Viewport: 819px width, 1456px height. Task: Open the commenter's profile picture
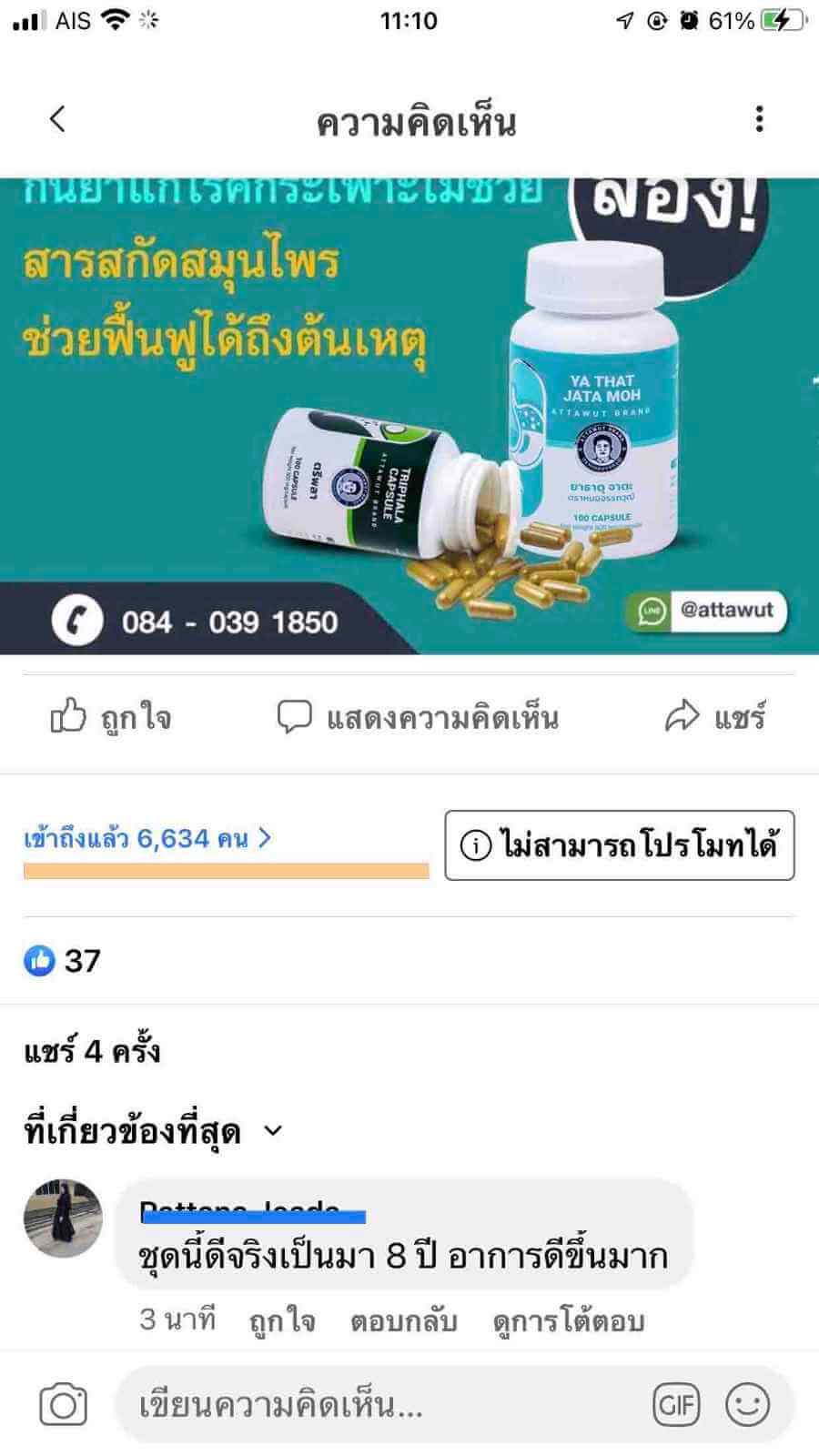(x=63, y=1218)
